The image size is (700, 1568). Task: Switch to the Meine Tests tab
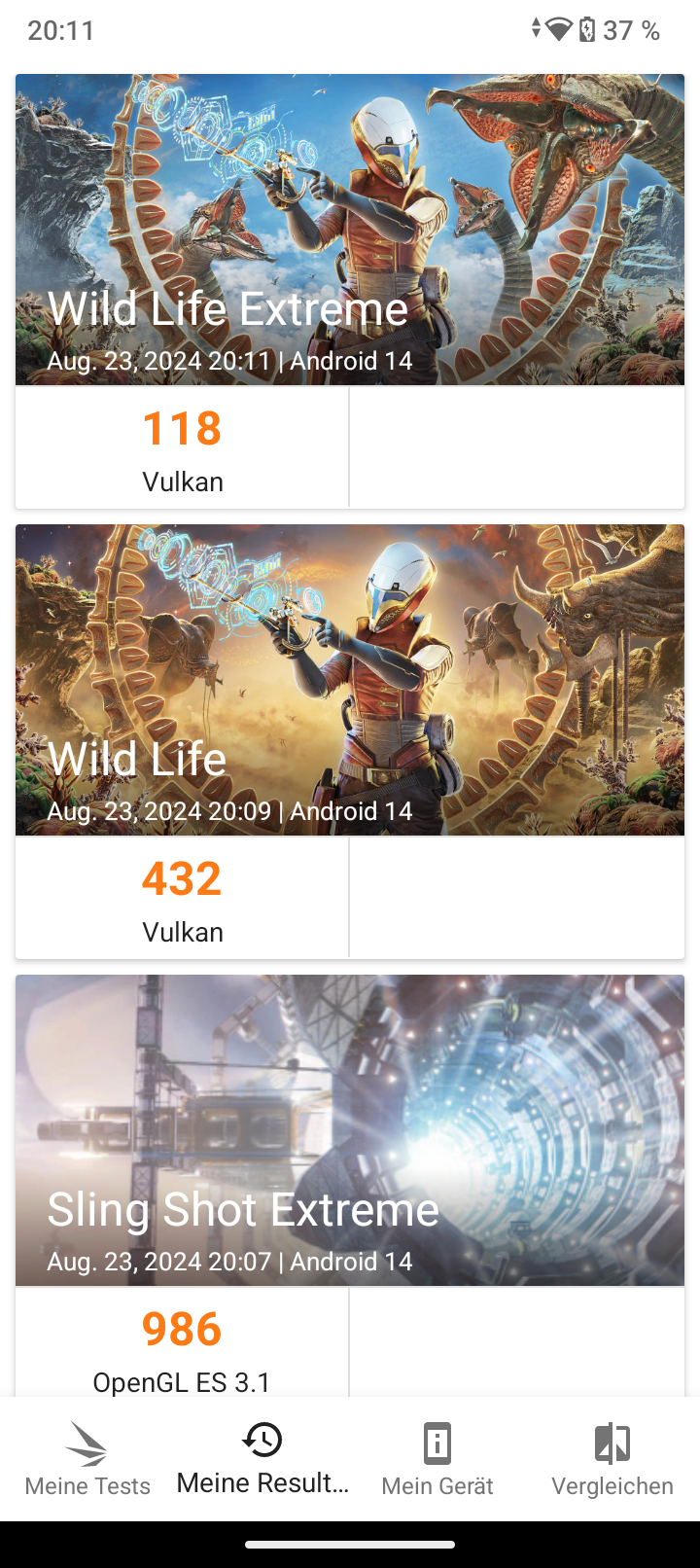87,1459
